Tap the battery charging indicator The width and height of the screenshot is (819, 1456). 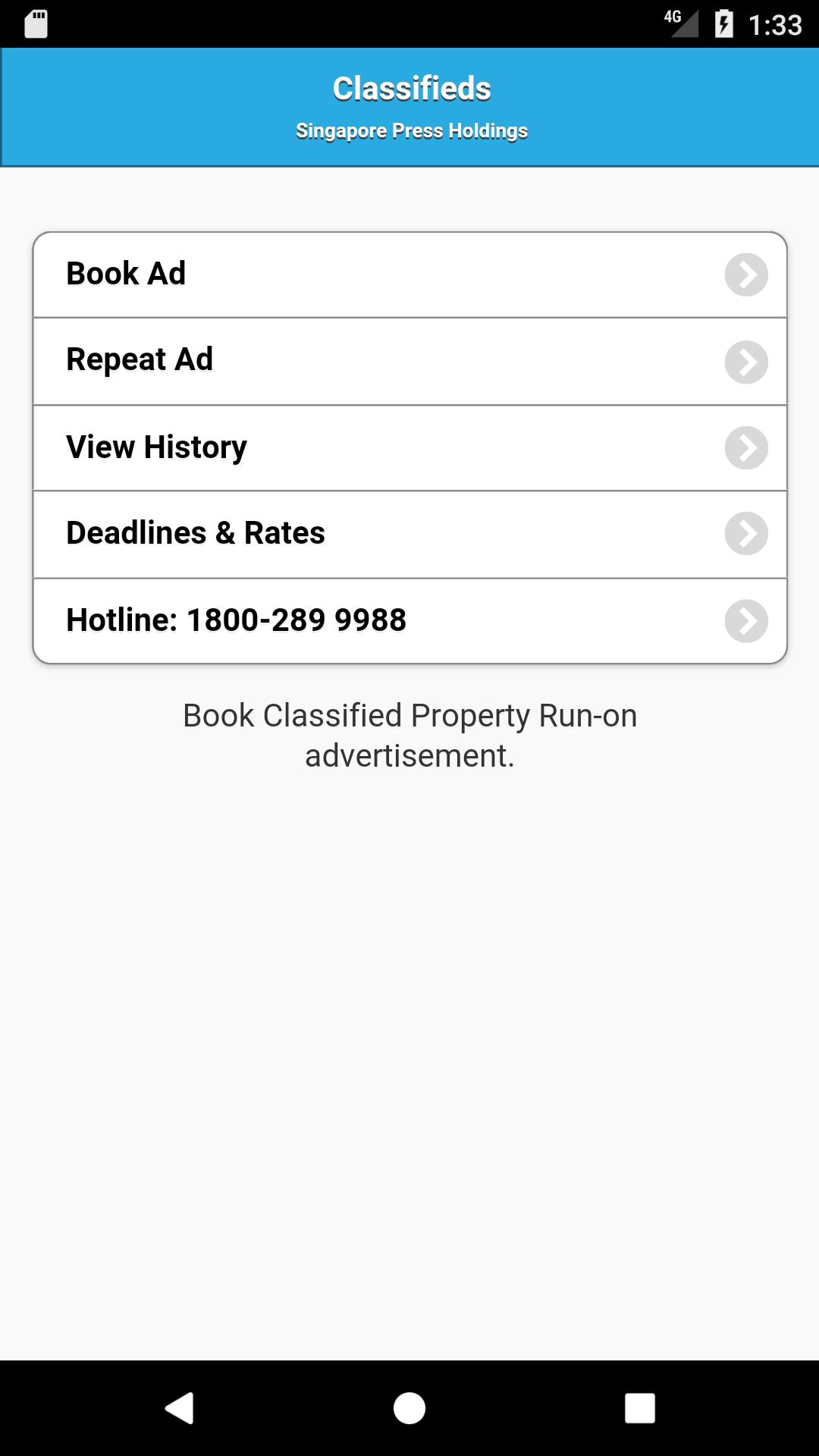(723, 23)
